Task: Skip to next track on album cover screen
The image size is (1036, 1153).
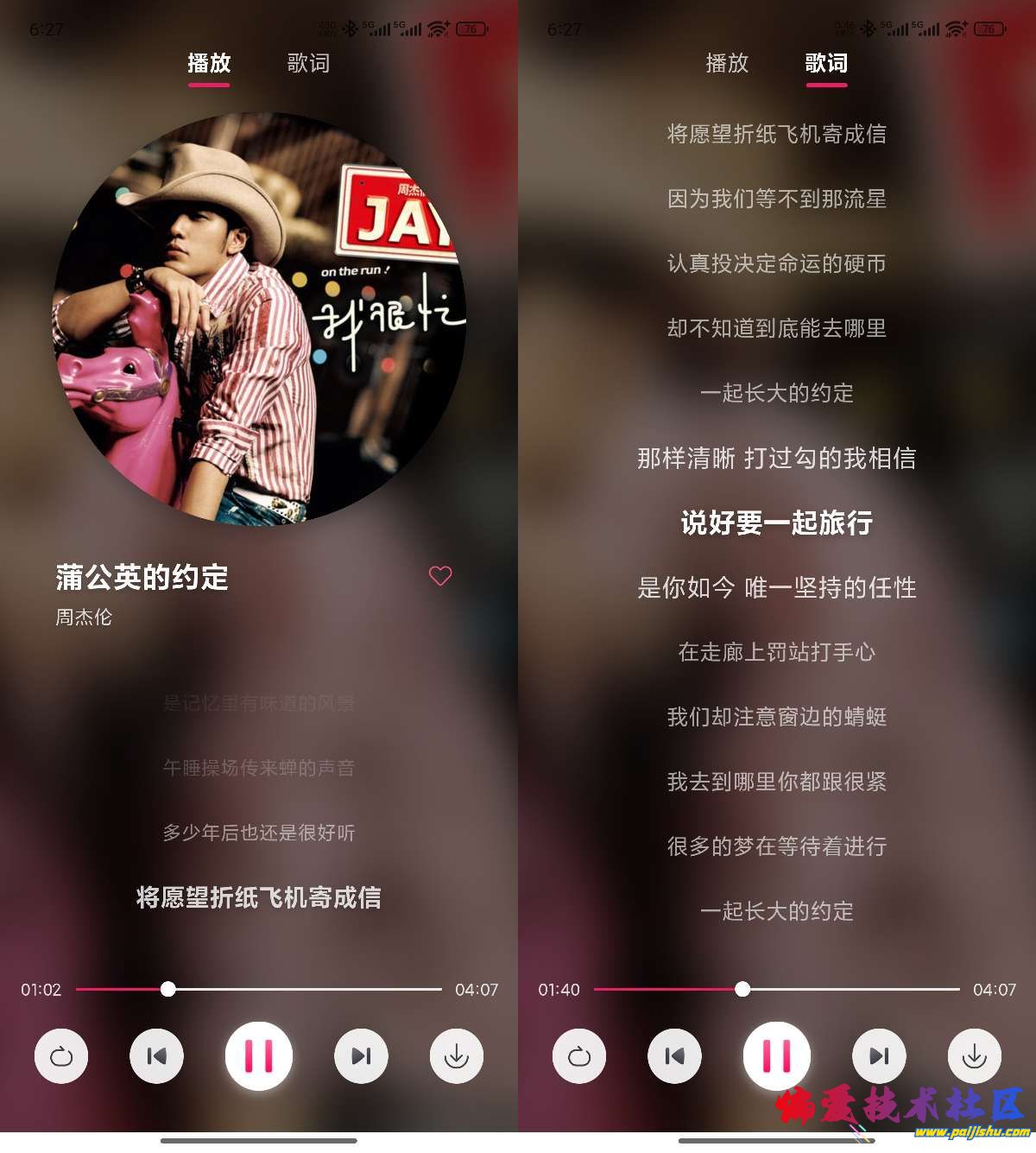Action: pos(361,1055)
